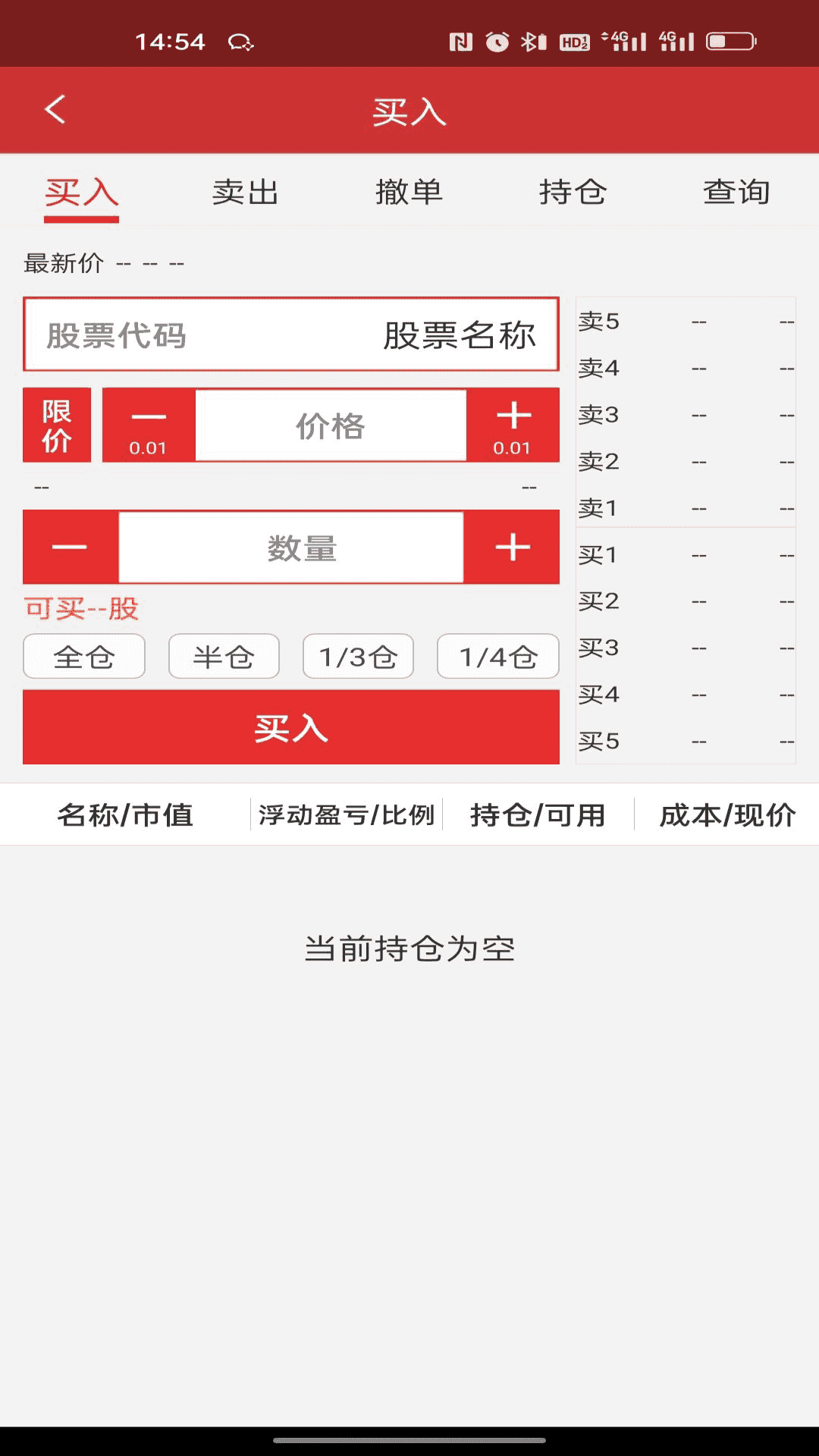819x1456 pixels.
Task: Select the 全仓 full position option
Action: coord(83,657)
